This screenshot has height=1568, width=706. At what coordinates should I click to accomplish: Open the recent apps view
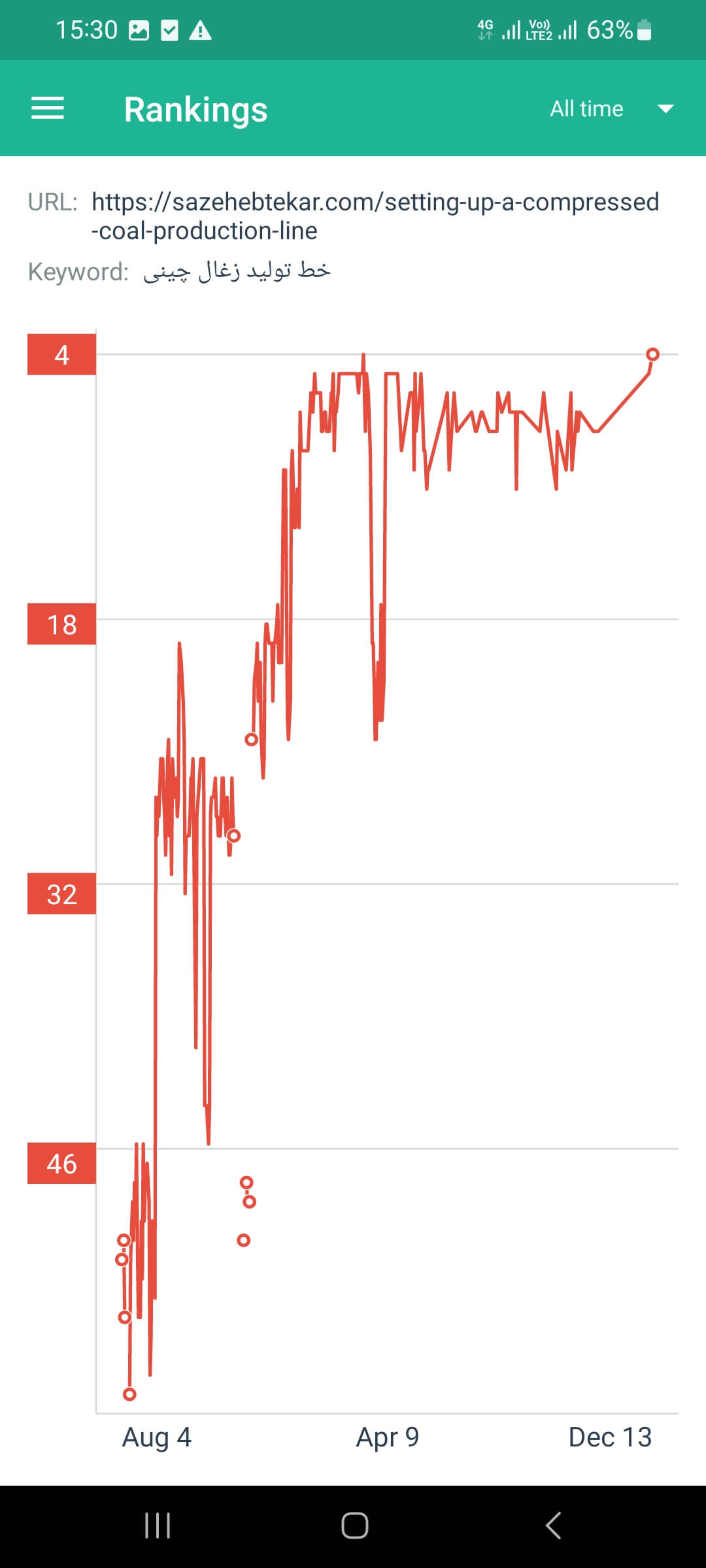pos(158,1526)
